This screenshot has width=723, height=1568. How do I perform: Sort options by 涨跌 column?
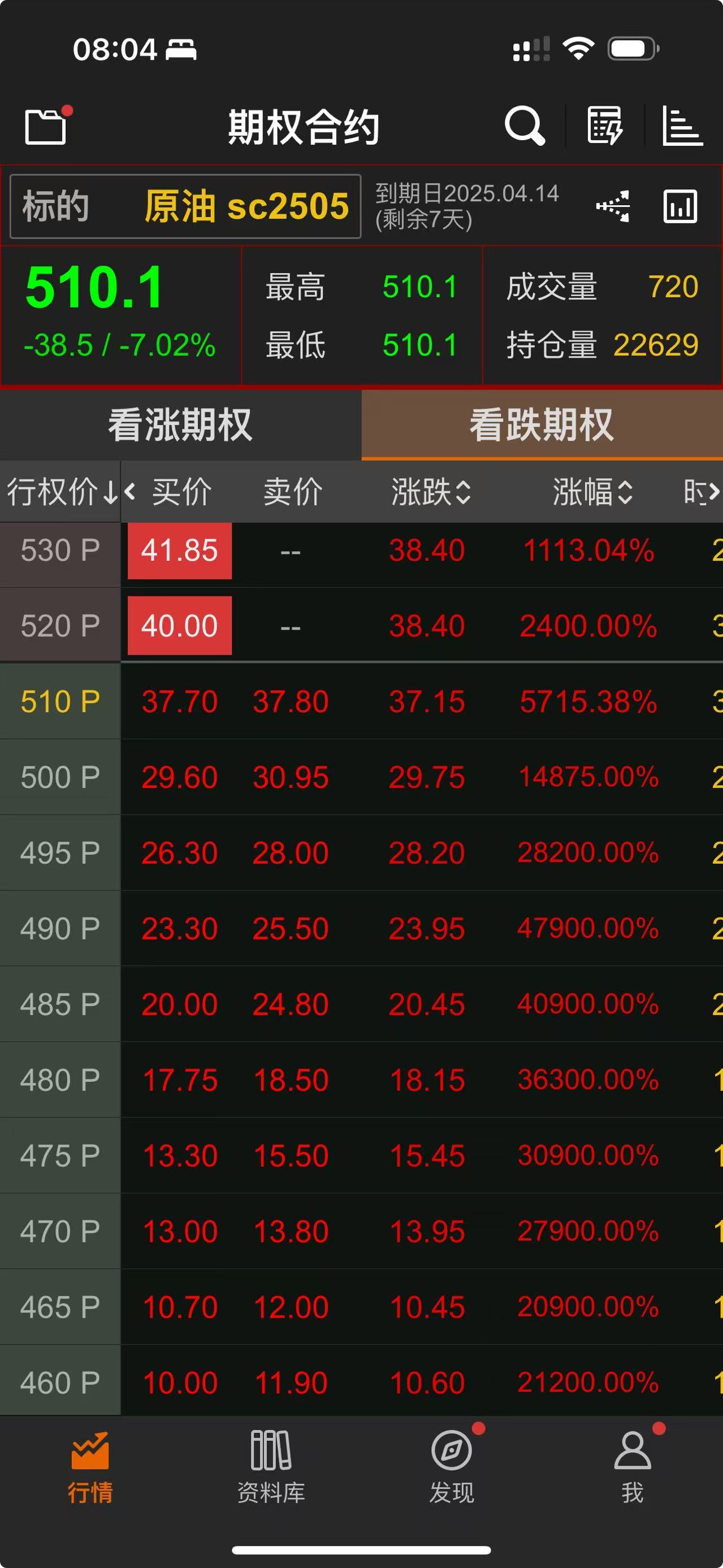tap(430, 492)
